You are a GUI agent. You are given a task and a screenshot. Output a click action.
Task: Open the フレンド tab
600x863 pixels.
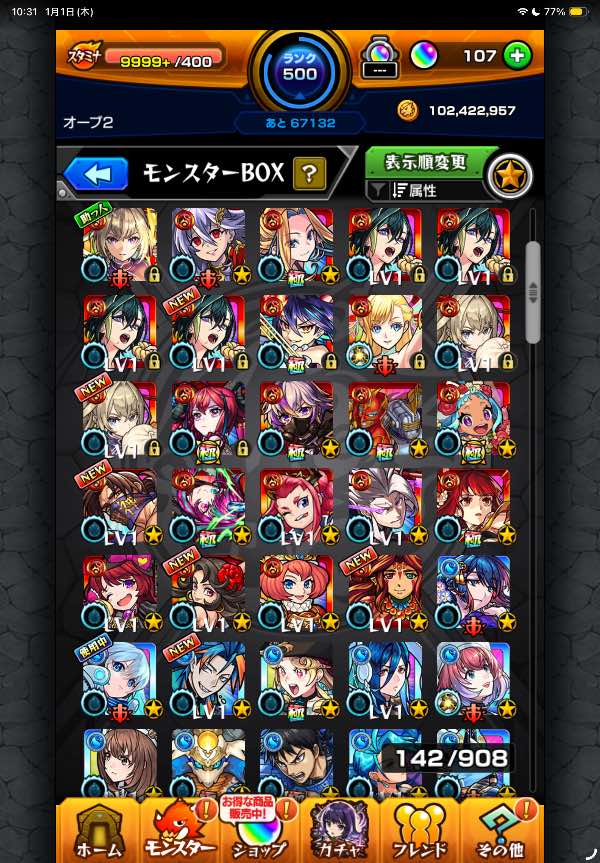pos(419,828)
